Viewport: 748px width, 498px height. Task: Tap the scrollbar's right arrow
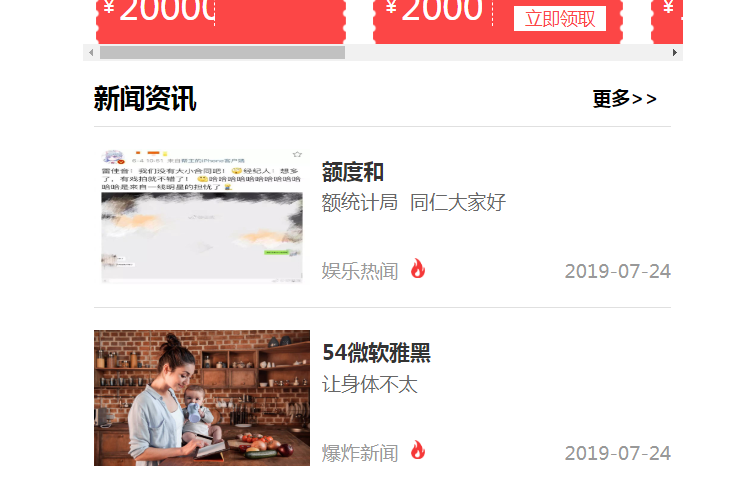pos(675,52)
